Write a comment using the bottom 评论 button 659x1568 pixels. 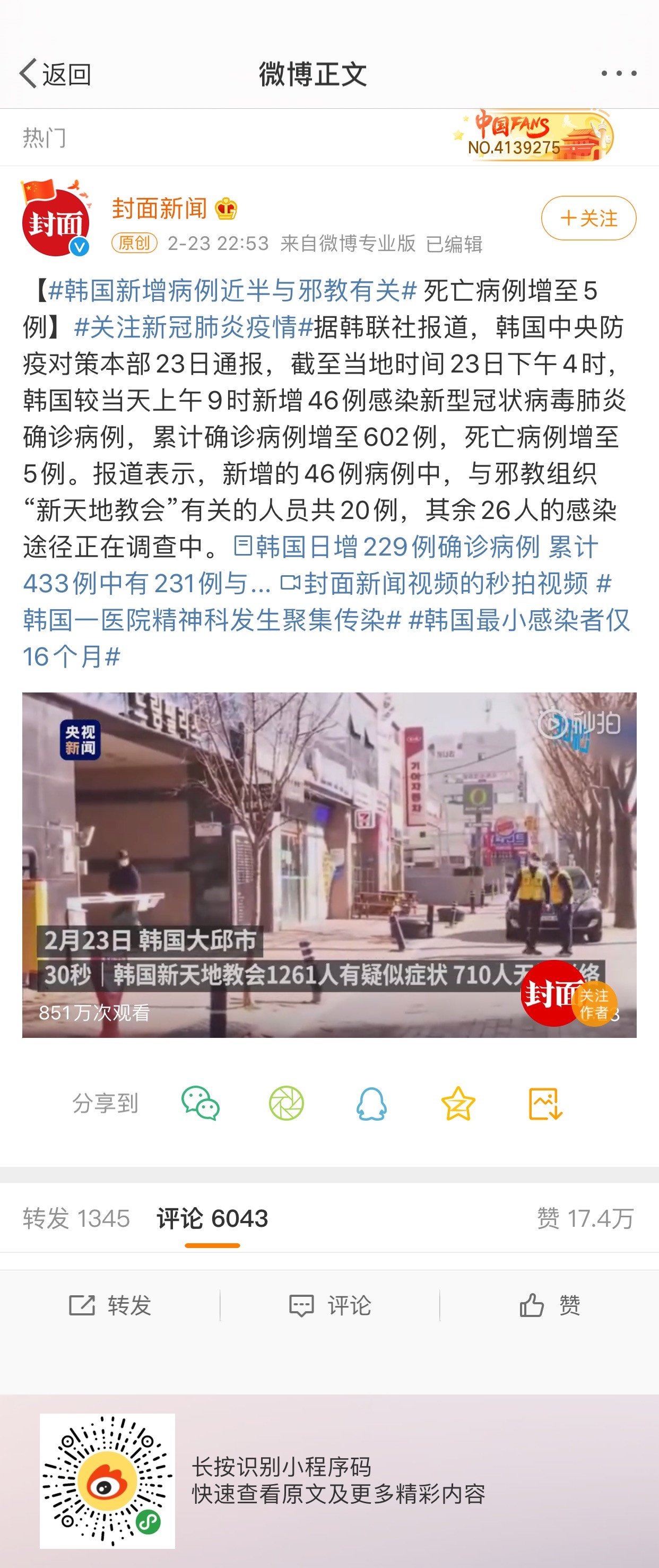(330, 1306)
